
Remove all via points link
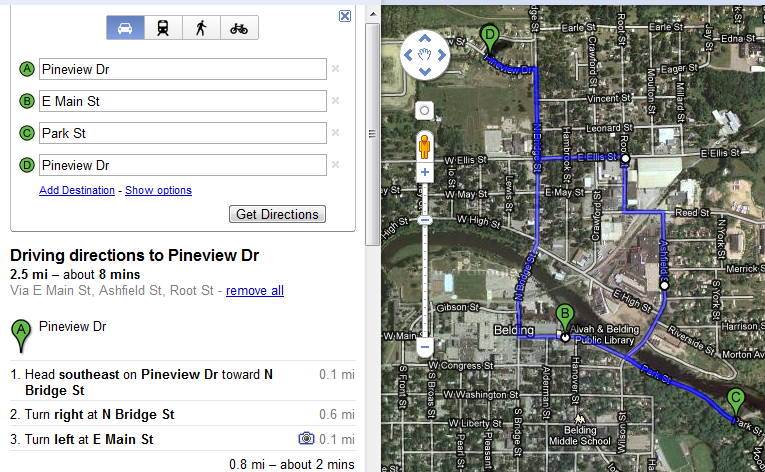click(254, 291)
